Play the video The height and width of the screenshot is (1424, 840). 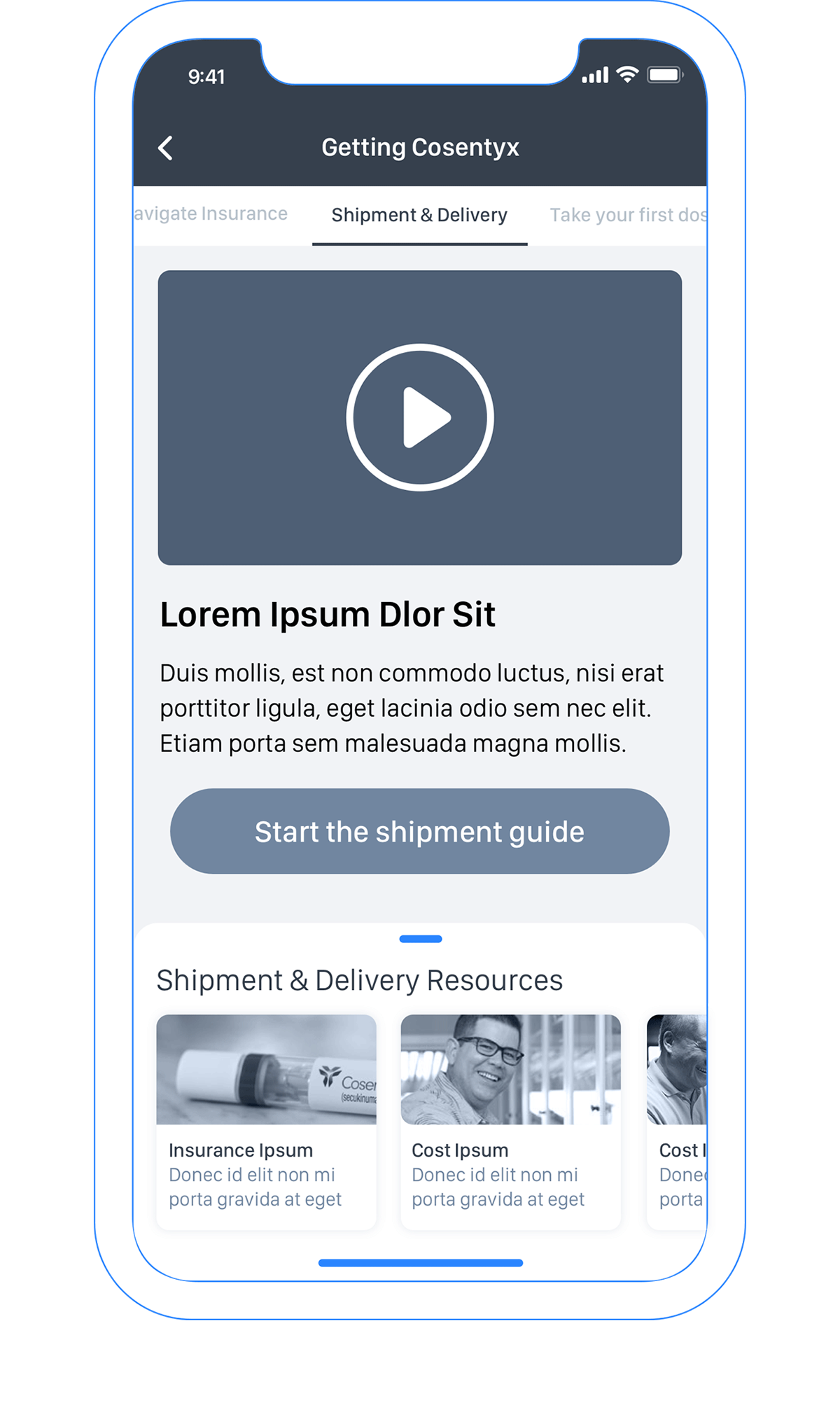click(x=420, y=417)
